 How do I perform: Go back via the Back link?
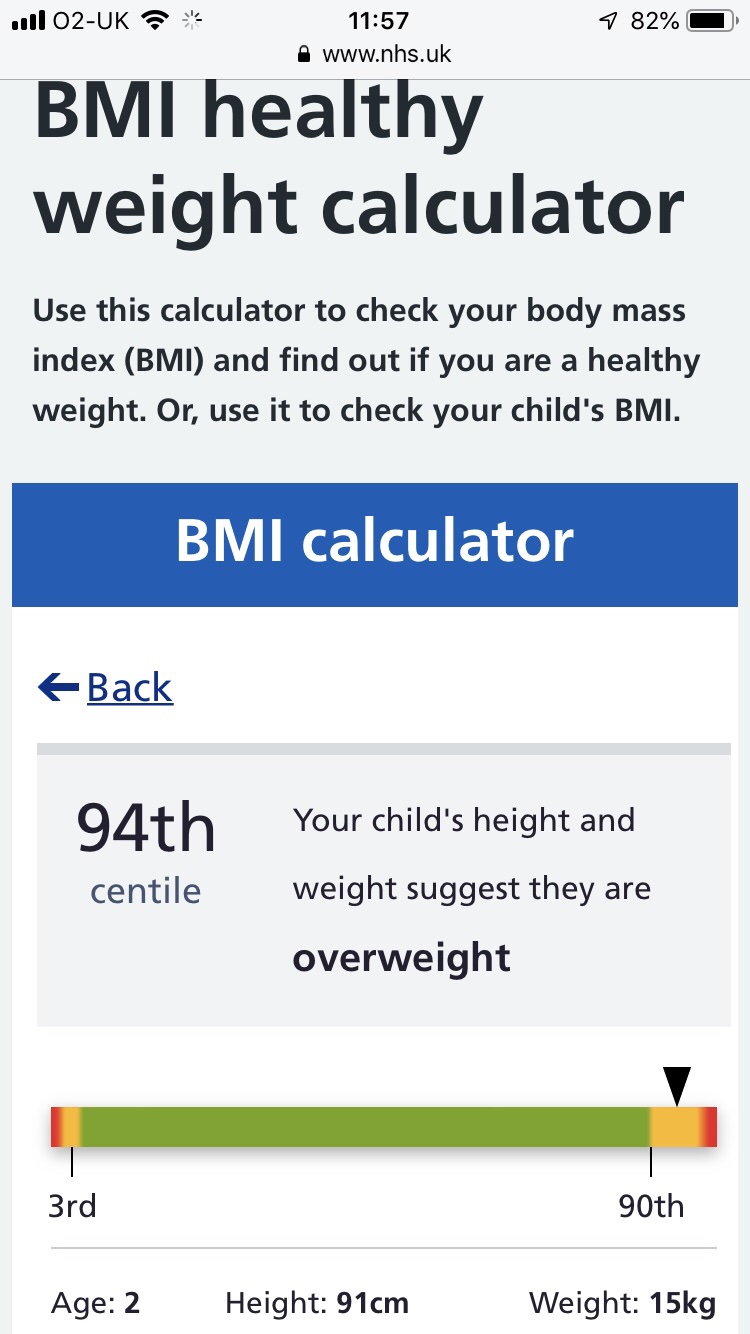tap(128, 688)
